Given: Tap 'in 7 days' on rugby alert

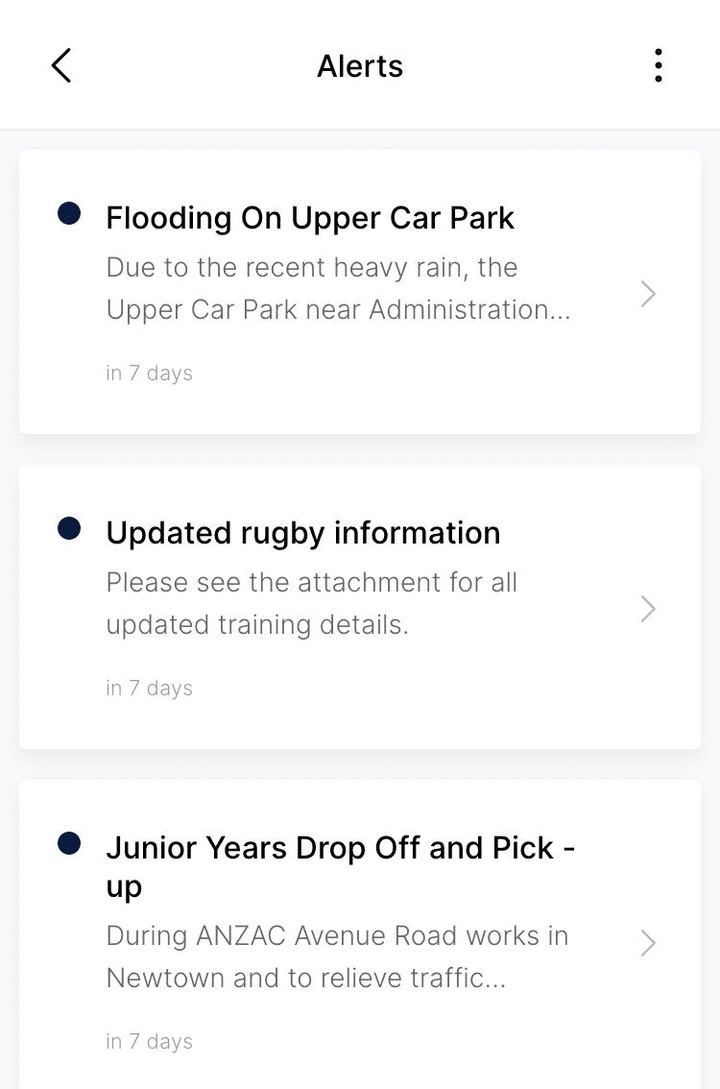Looking at the screenshot, I should [149, 687].
